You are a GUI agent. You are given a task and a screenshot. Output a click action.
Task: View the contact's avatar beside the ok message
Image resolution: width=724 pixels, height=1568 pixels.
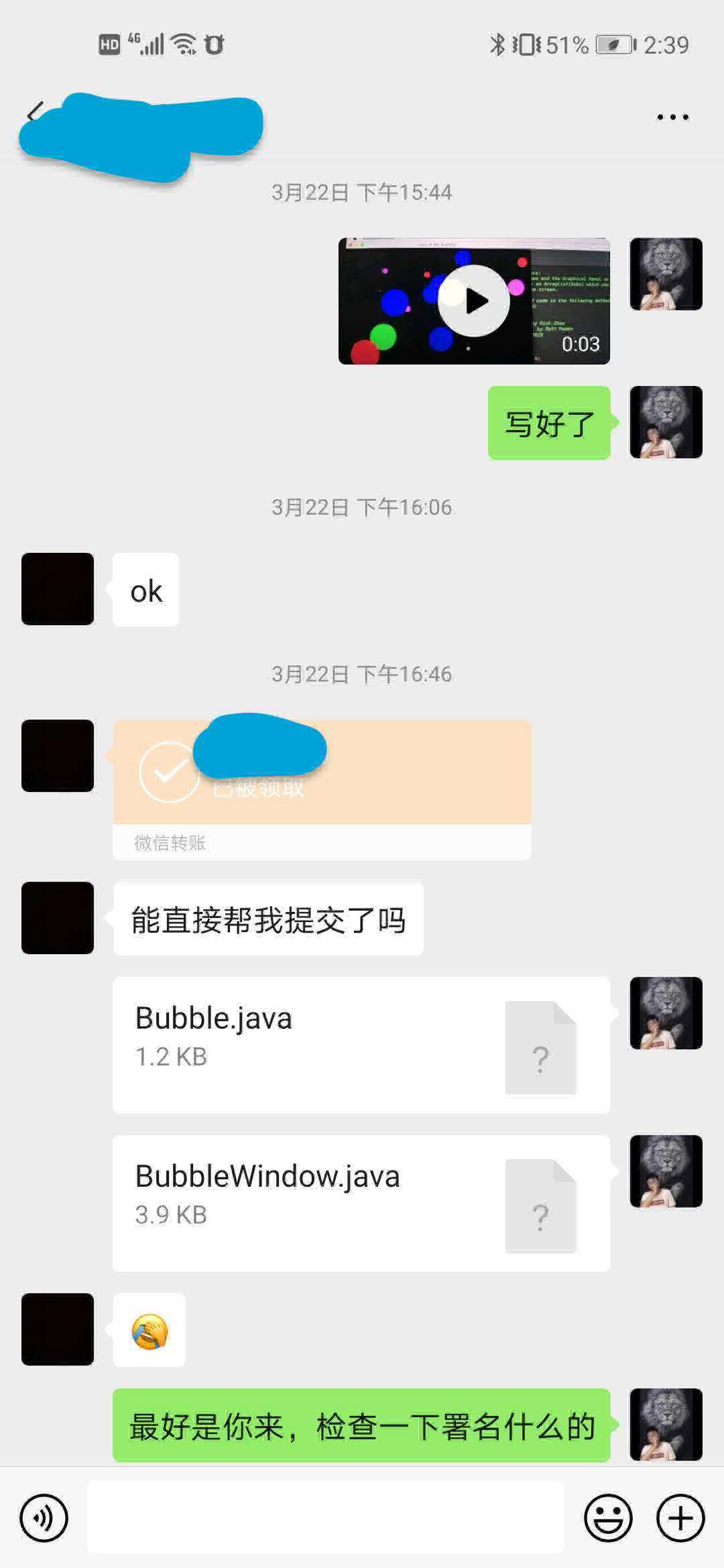(x=58, y=589)
